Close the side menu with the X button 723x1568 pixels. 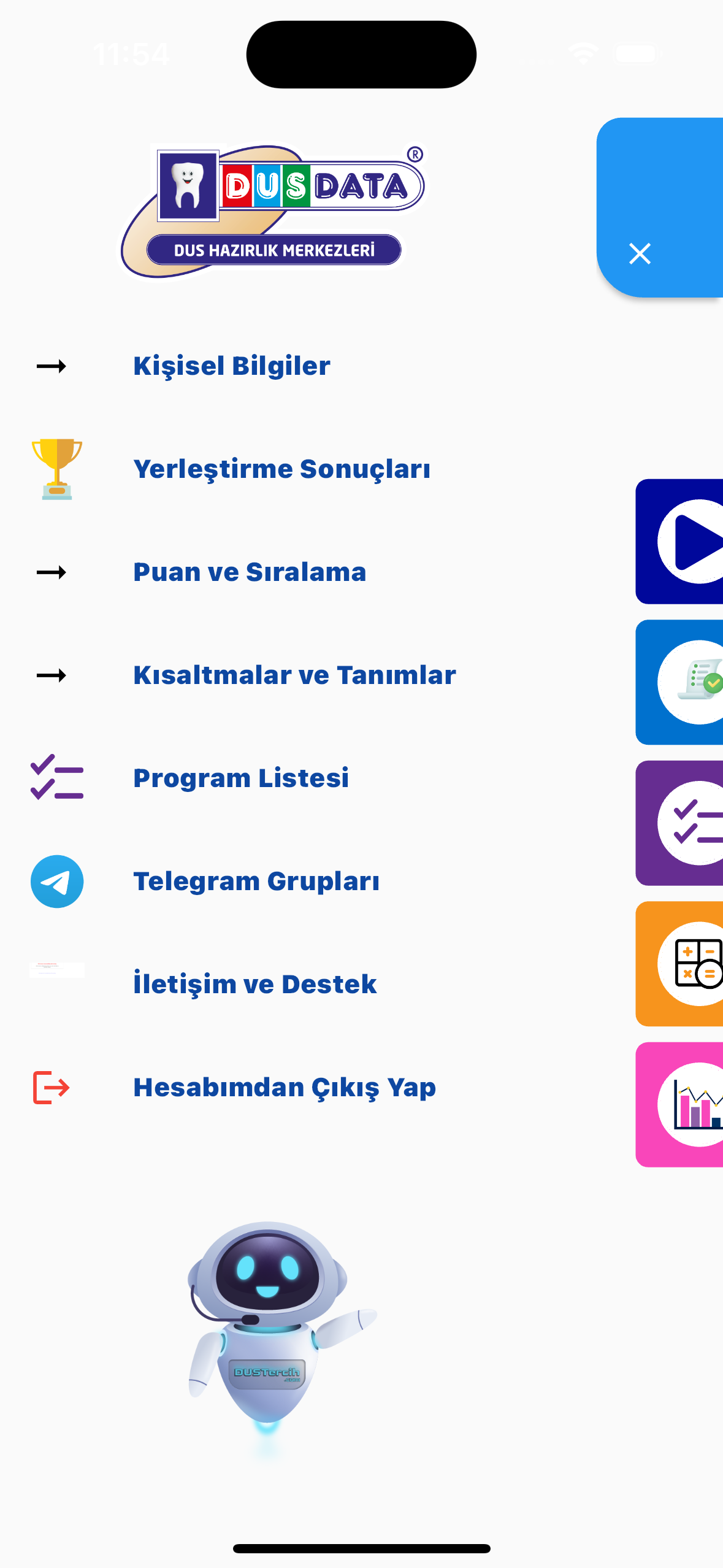[x=640, y=253]
